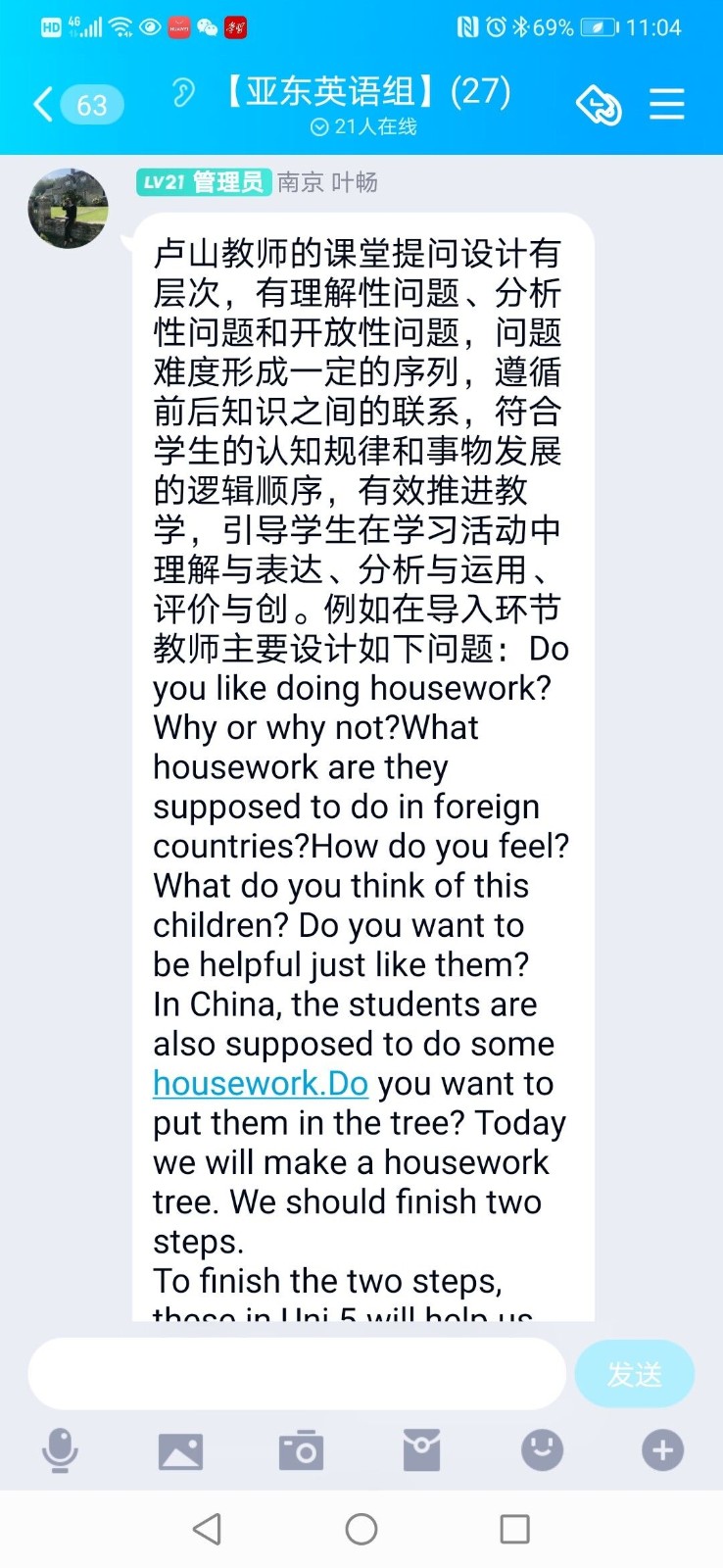Open 南京 叶畅's profile avatar
The height and width of the screenshot is (1568, 723).
click(x=68, y=209)
